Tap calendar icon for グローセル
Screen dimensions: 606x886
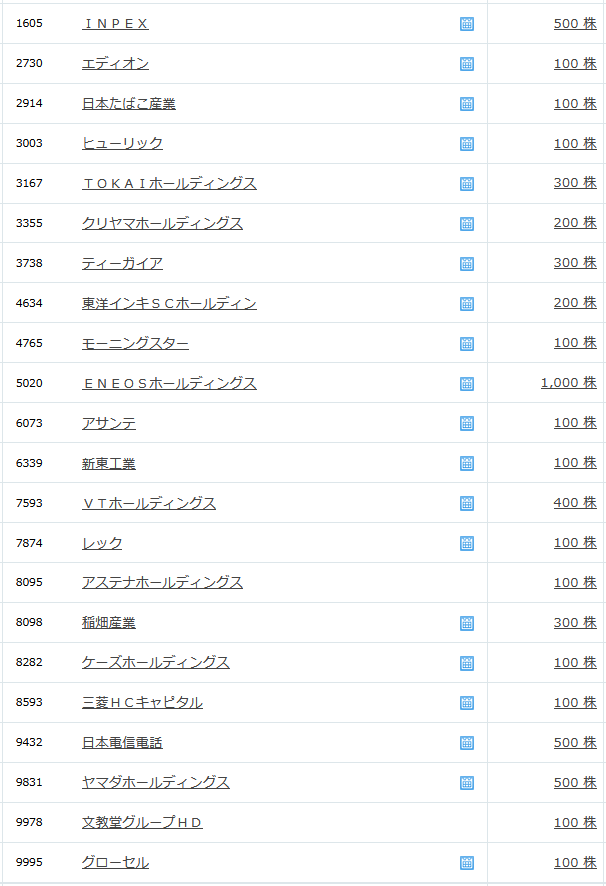click(467, 863)
